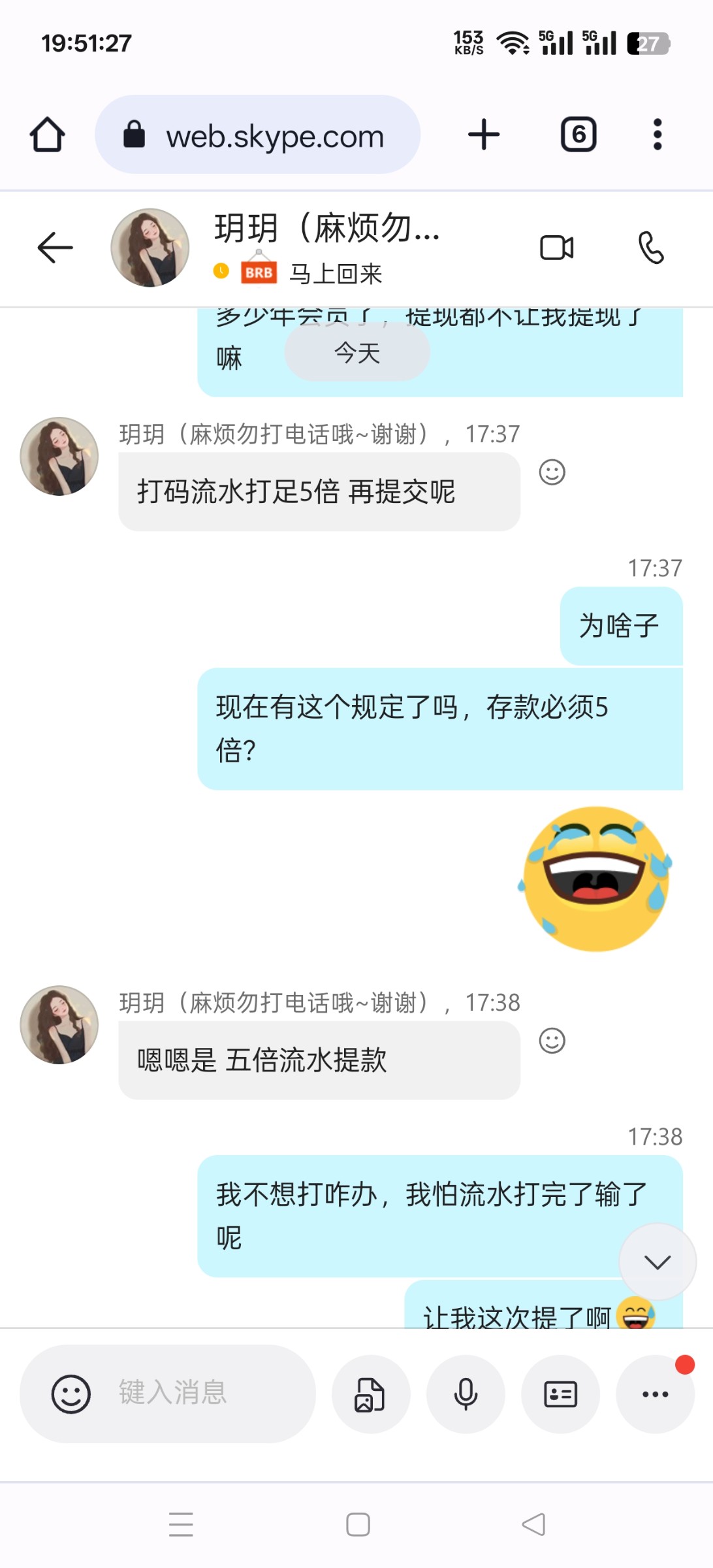Go back from the chat using the arrow
The height and width of the screenshot is (1568, 713).
55,248
